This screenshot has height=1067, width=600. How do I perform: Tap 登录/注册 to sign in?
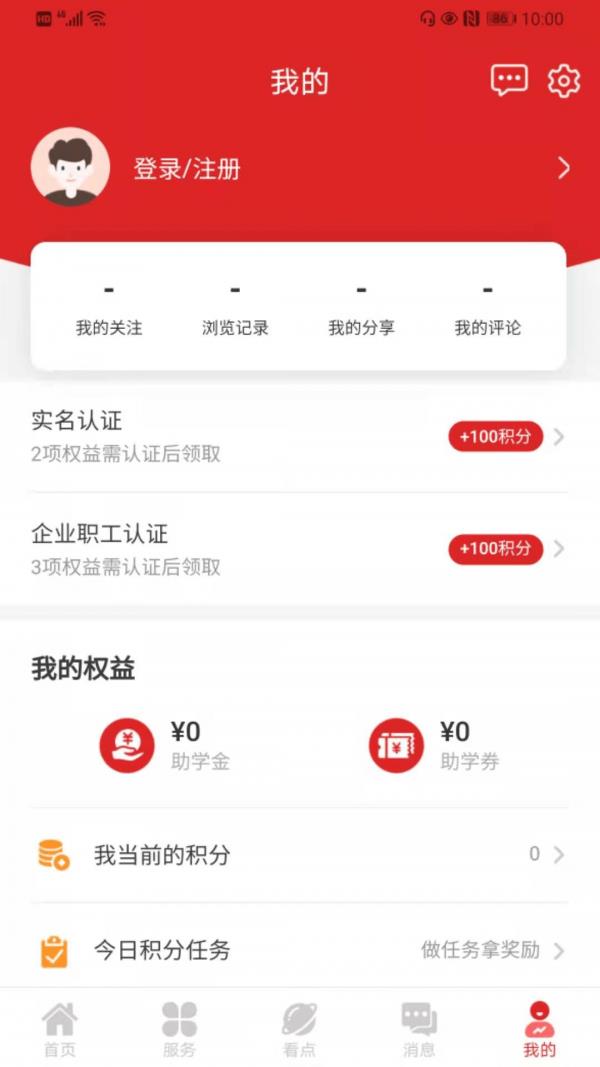tap(186, 169)
